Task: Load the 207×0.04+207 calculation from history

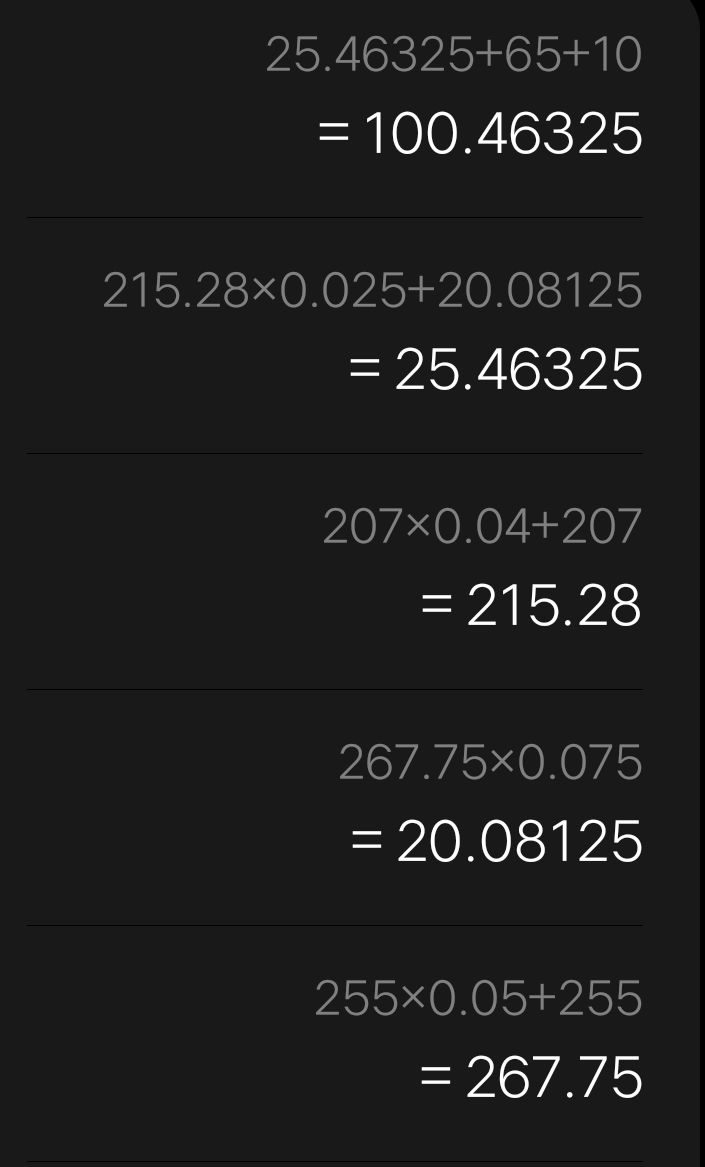Action: pyautogui.click(x=481, y=526)
